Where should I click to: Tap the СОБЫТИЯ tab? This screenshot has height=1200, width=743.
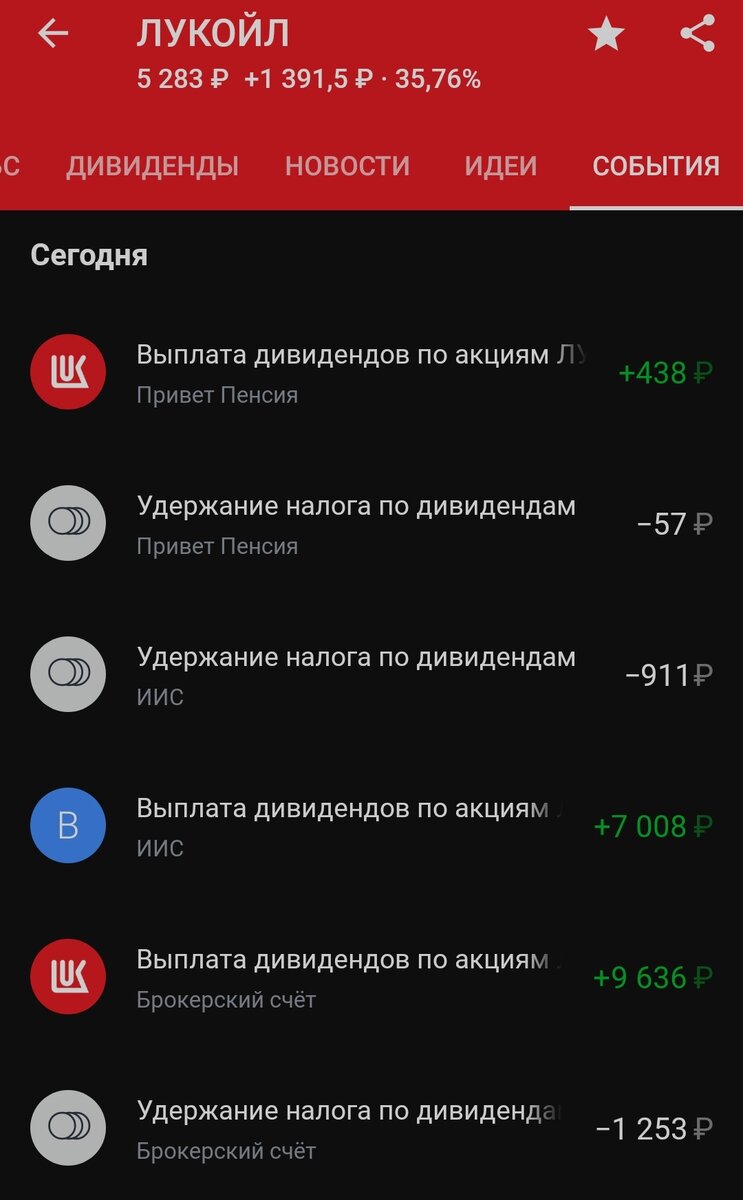tap(656, 166)
